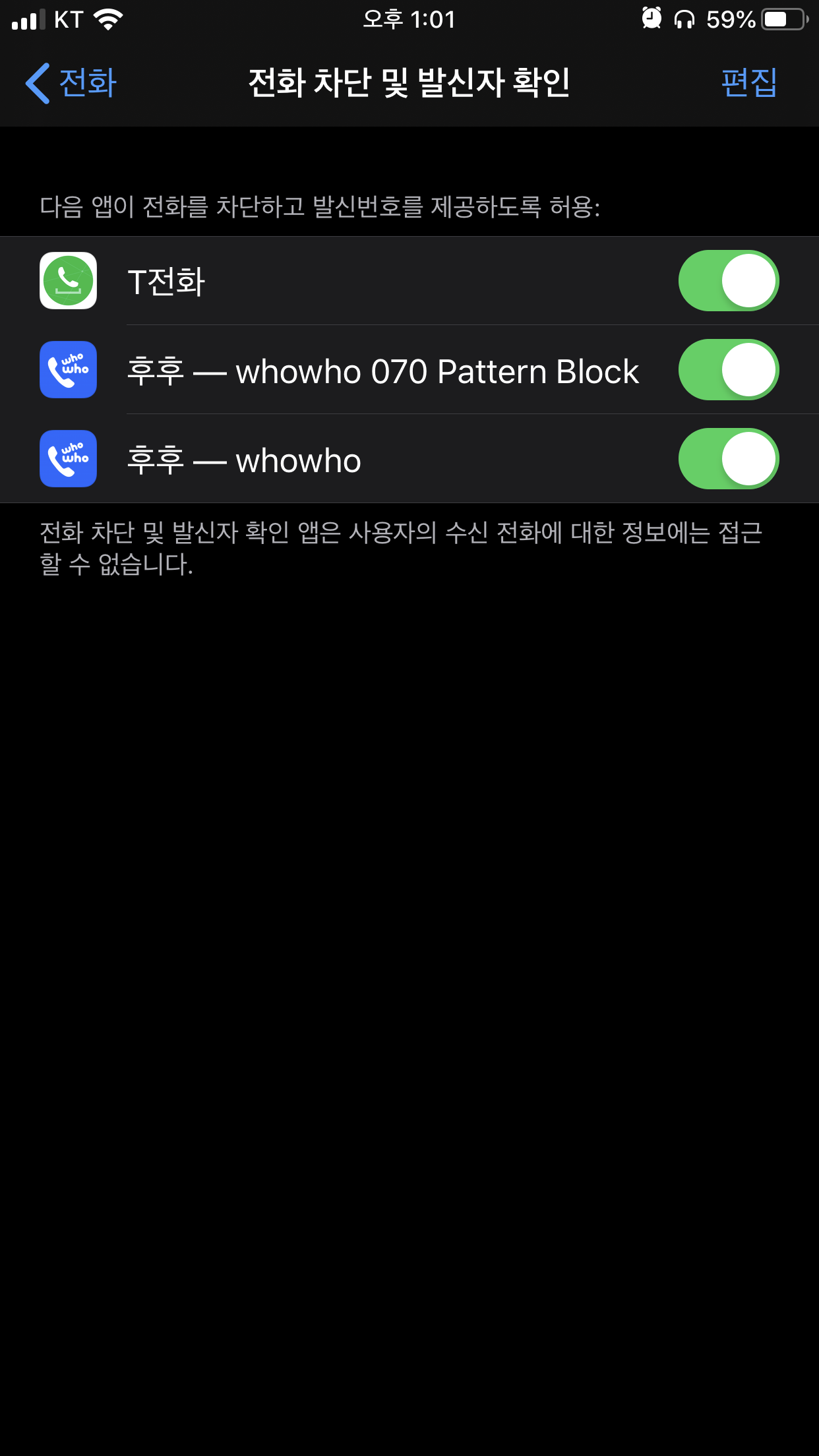Tap 편집 to edit the list
Screen dimensions: 819x1456
click(748, 83)
